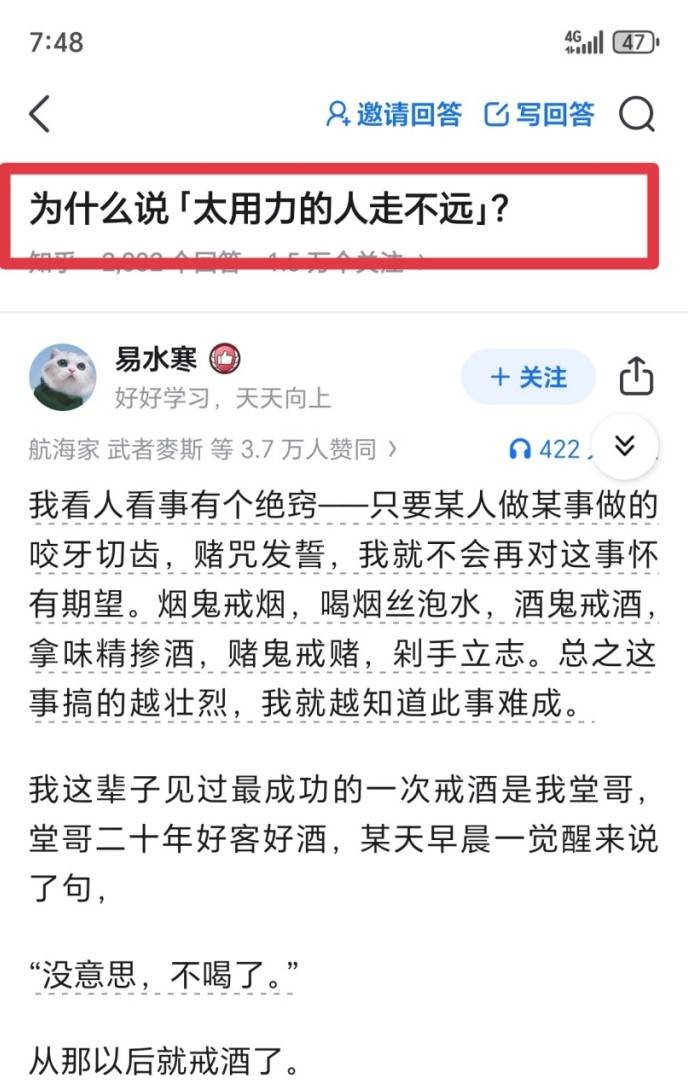Tap 邀请回答 to invite answers

click(394, 114)
